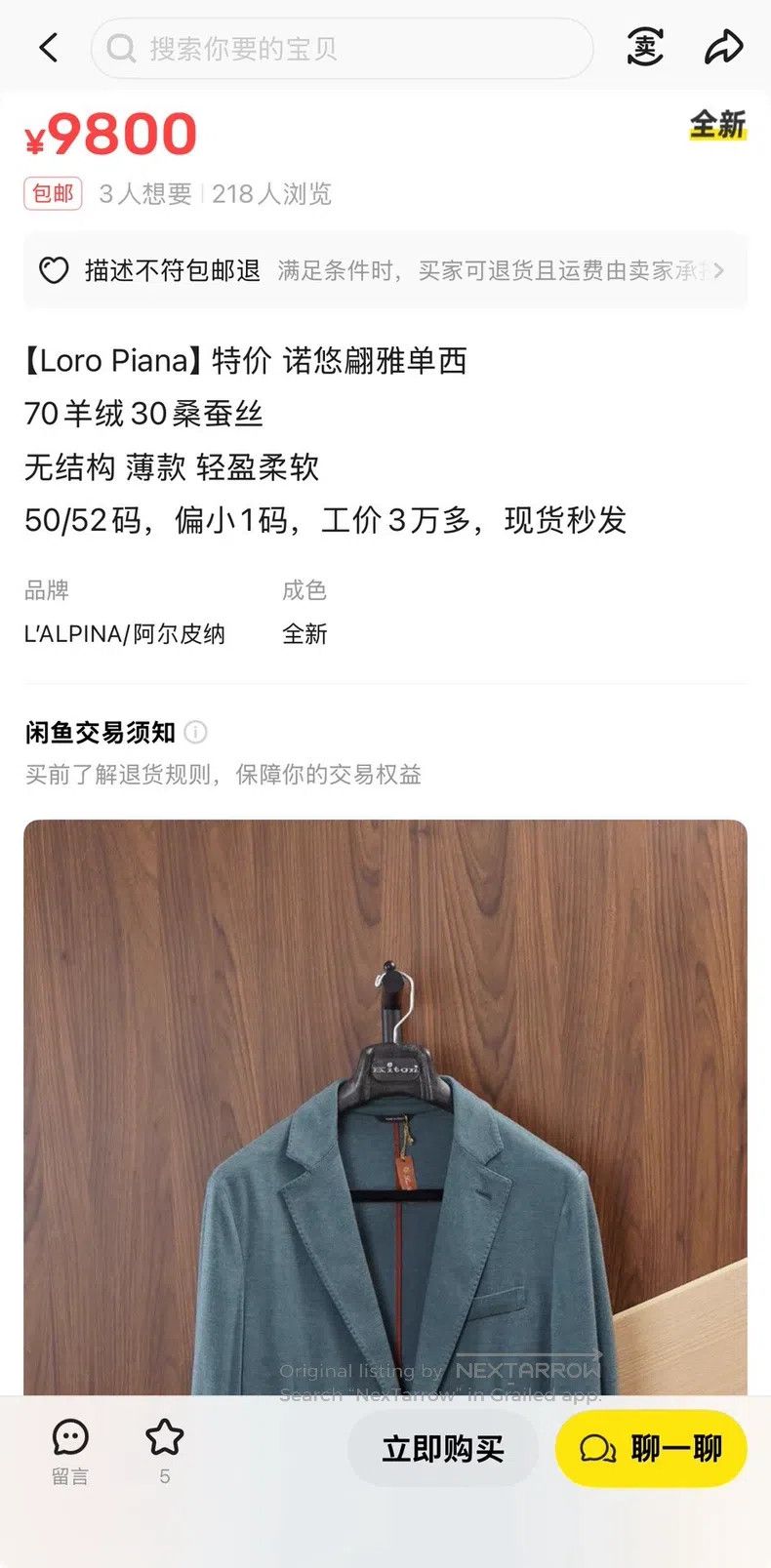Share this listing
The width and height of the screenshot is (771, 1568).
click(723, 47)
